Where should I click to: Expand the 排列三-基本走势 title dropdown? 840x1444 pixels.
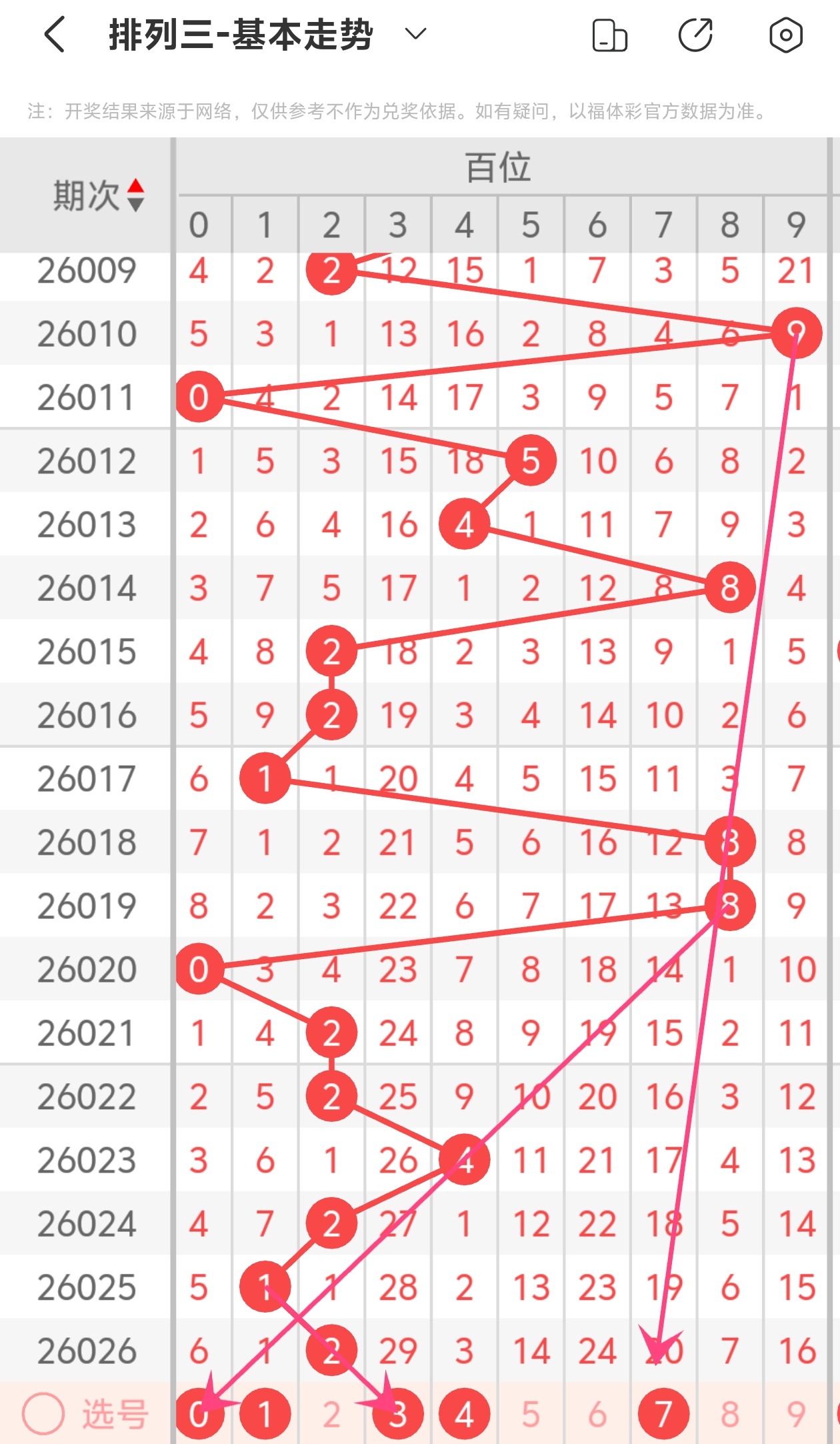[x=415, y=34]
